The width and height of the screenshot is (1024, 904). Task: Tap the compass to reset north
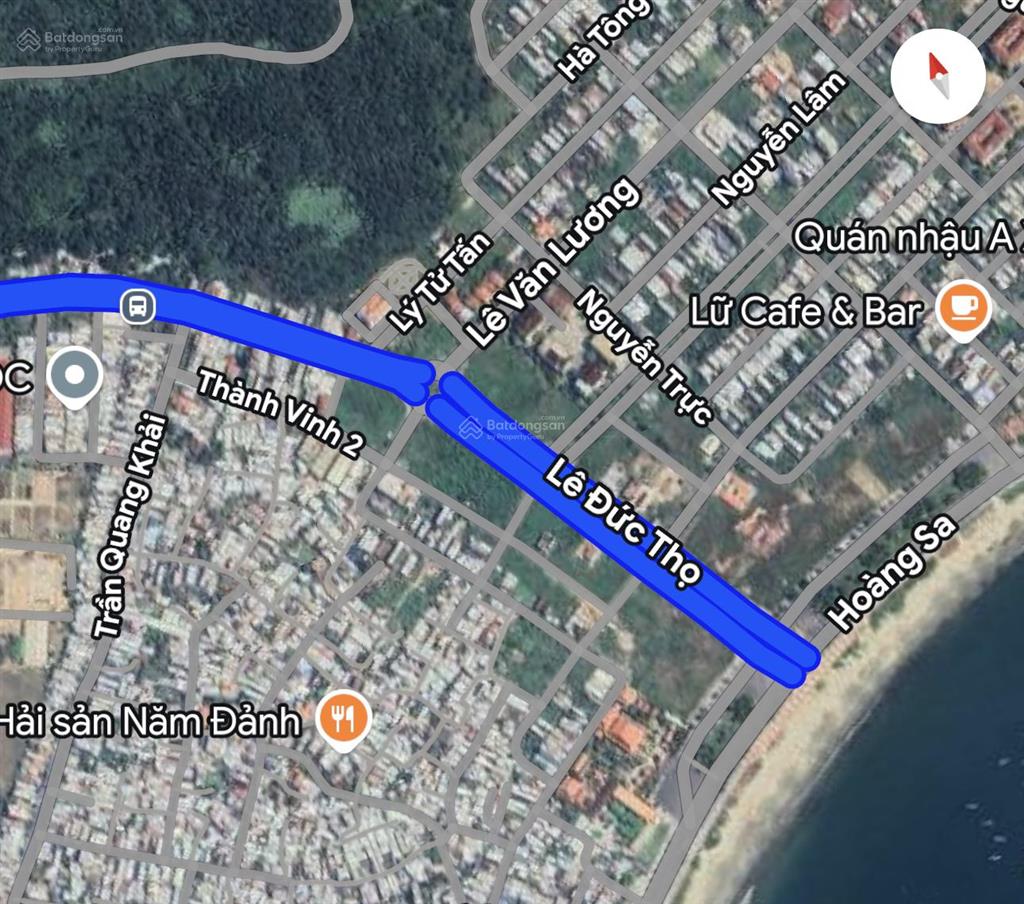click(938, 74)
